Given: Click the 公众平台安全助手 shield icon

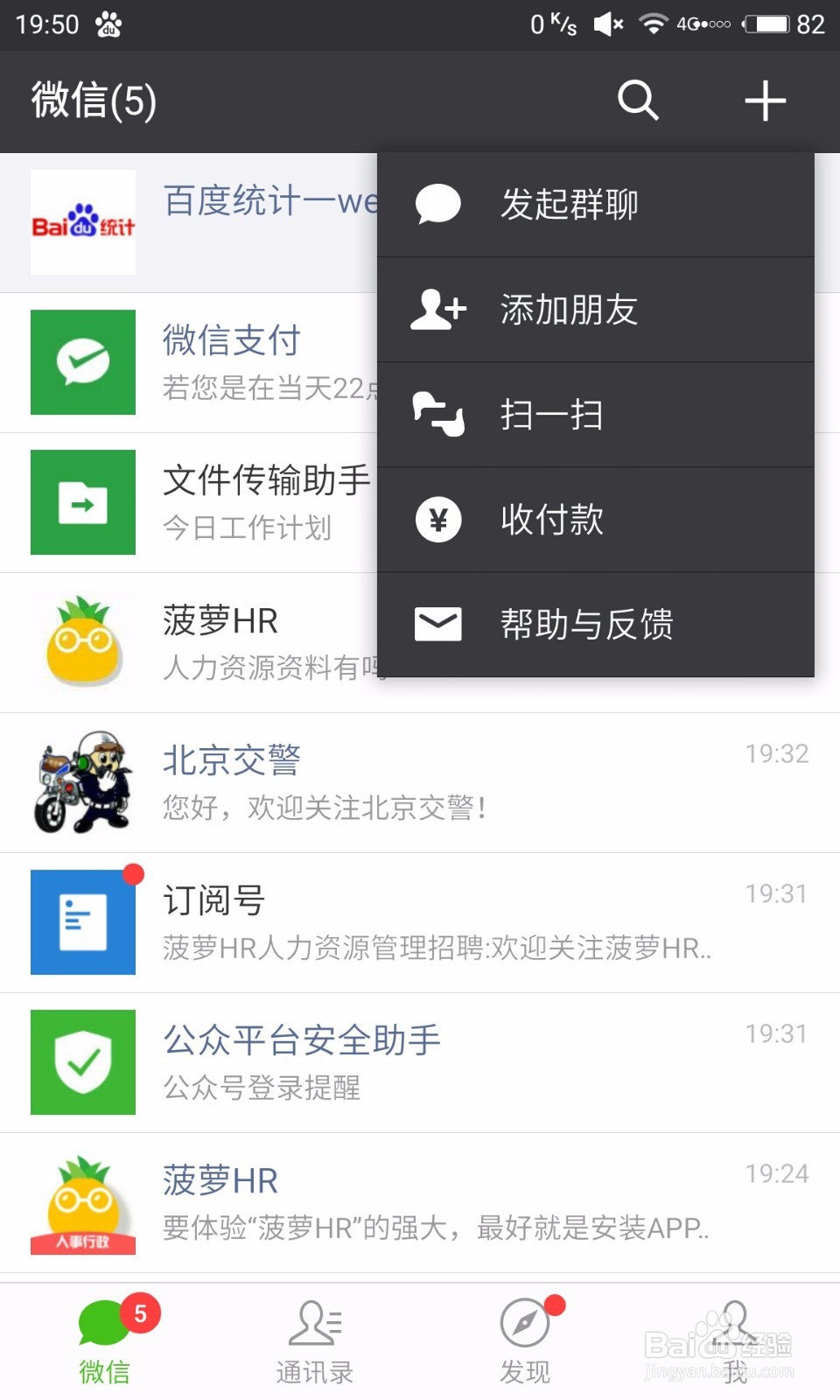Looking at the screenshot, I should pos(82,1062).
